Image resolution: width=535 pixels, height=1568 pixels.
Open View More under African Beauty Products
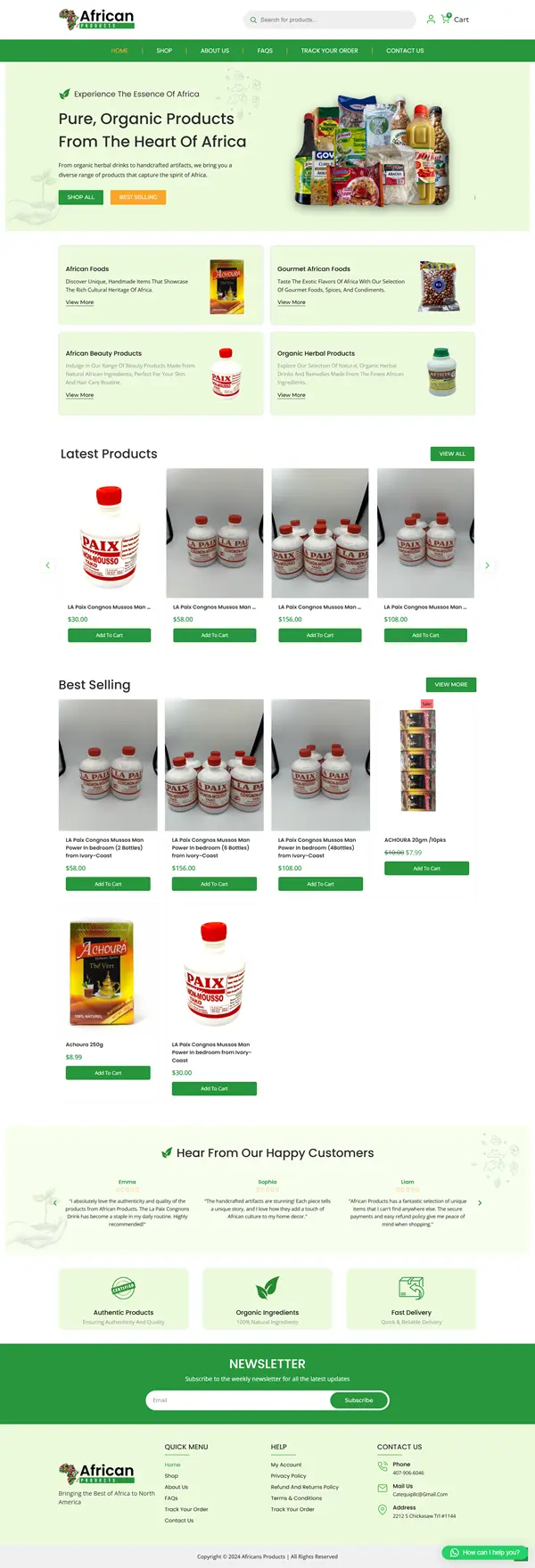click(79, 395)
